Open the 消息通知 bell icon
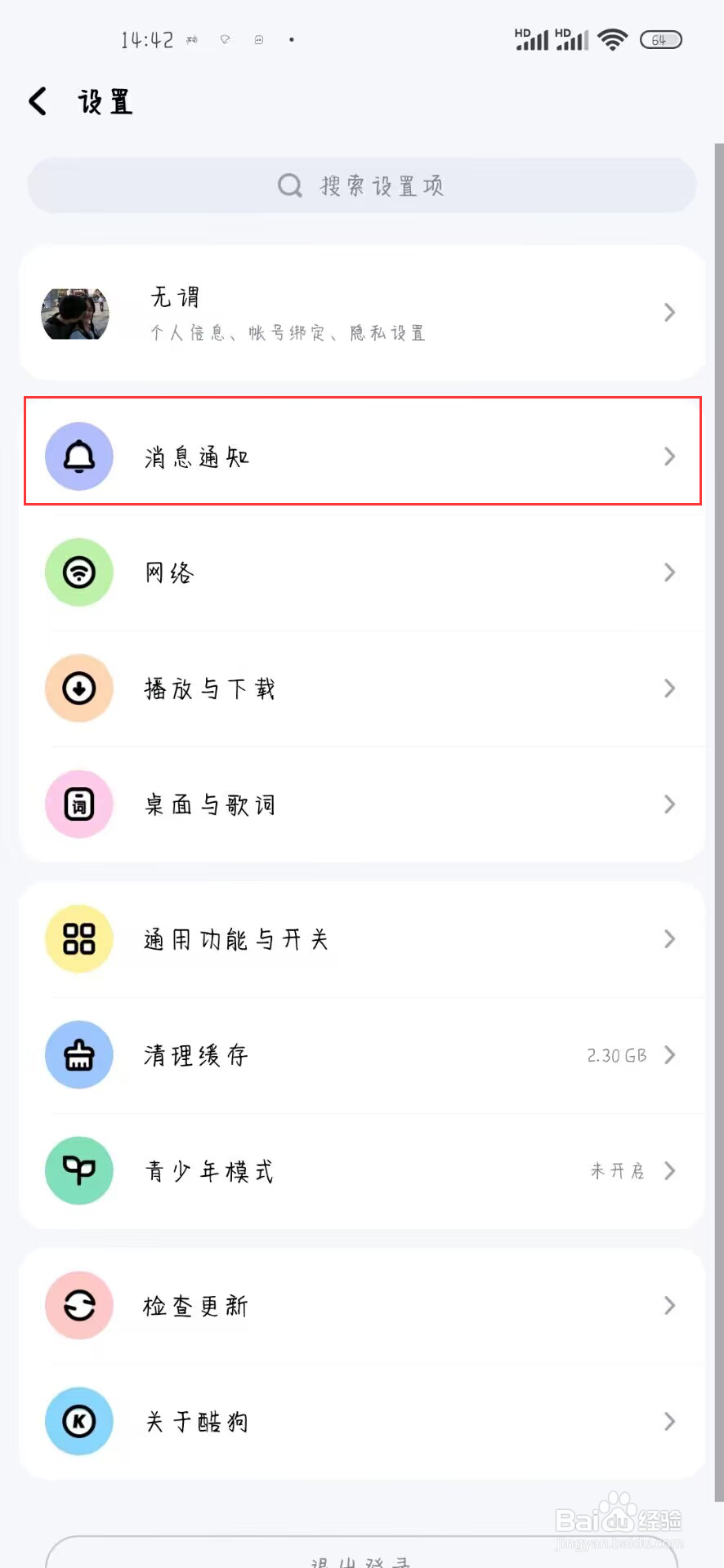 (78, 457)
